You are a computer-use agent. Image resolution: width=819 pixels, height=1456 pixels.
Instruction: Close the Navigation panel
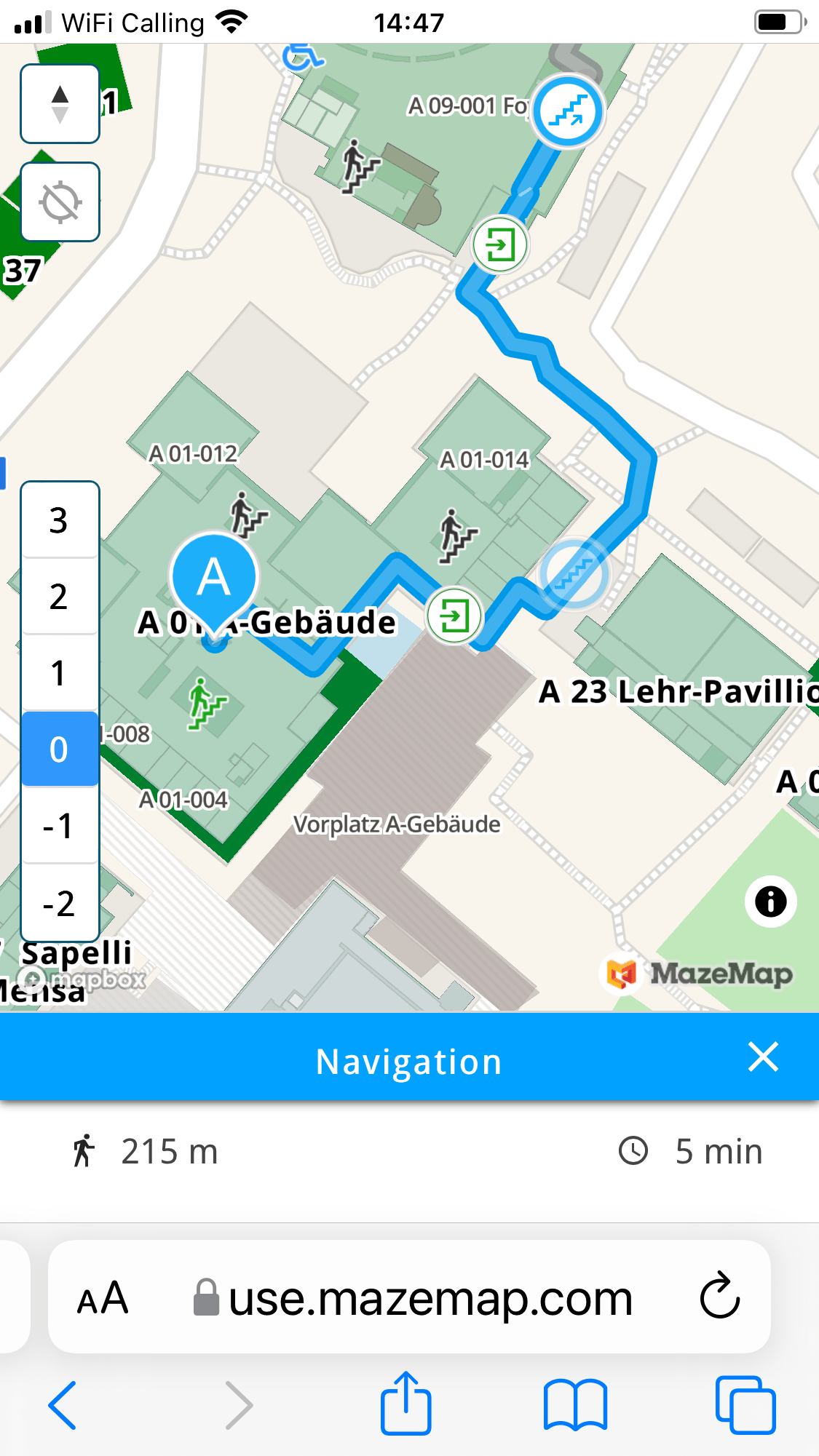[x=763, y=1057]
